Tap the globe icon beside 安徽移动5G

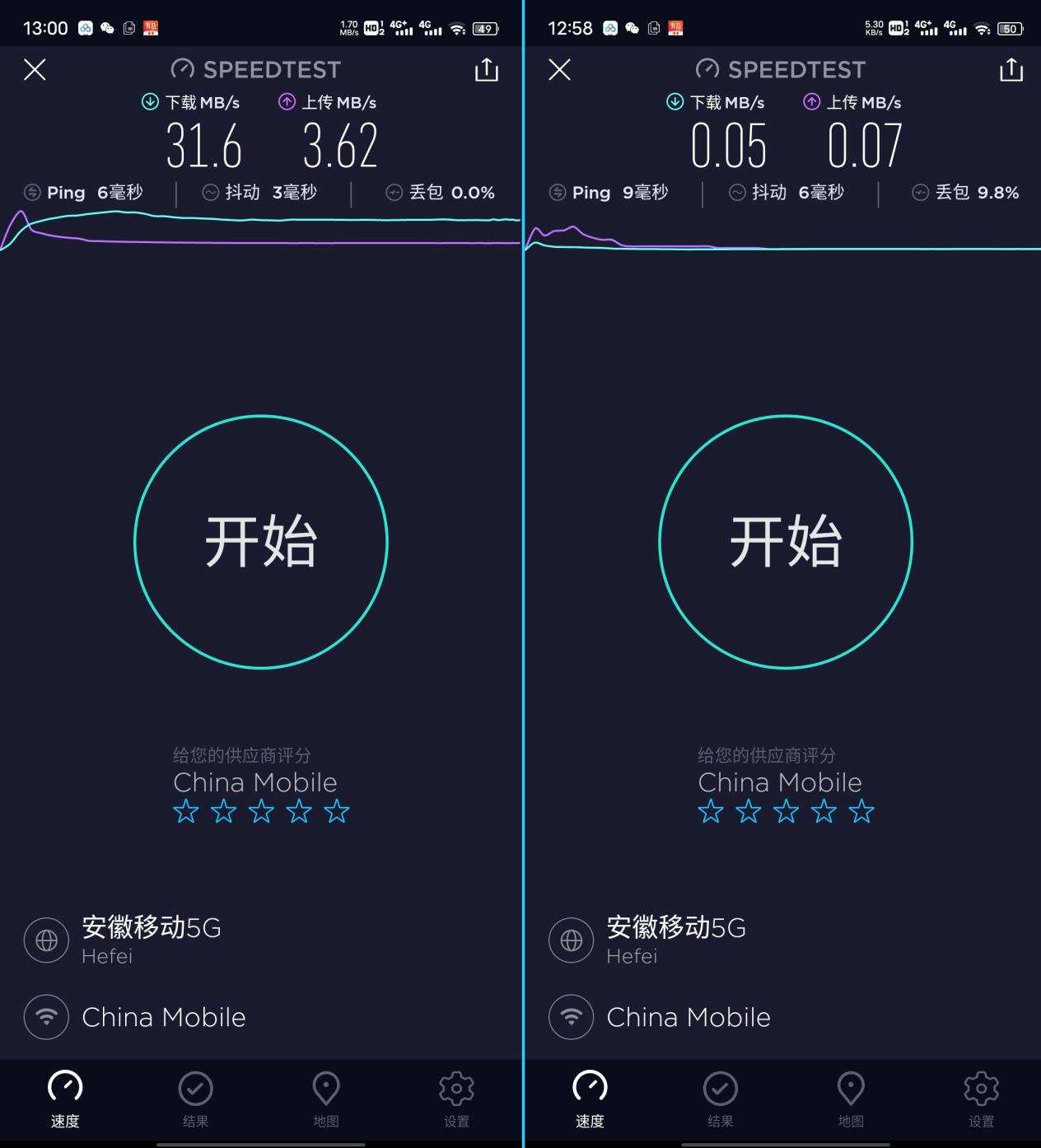(x=45, y=940)
